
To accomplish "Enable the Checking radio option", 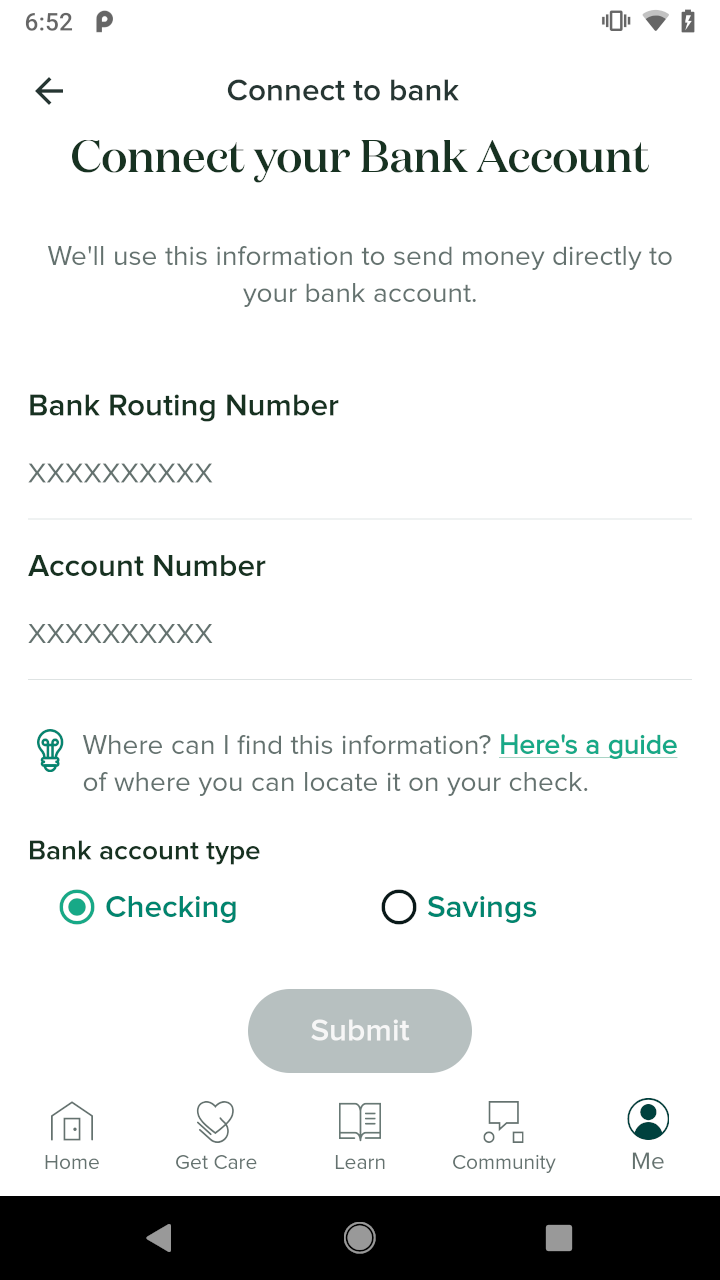I will (x=76, y=906).
